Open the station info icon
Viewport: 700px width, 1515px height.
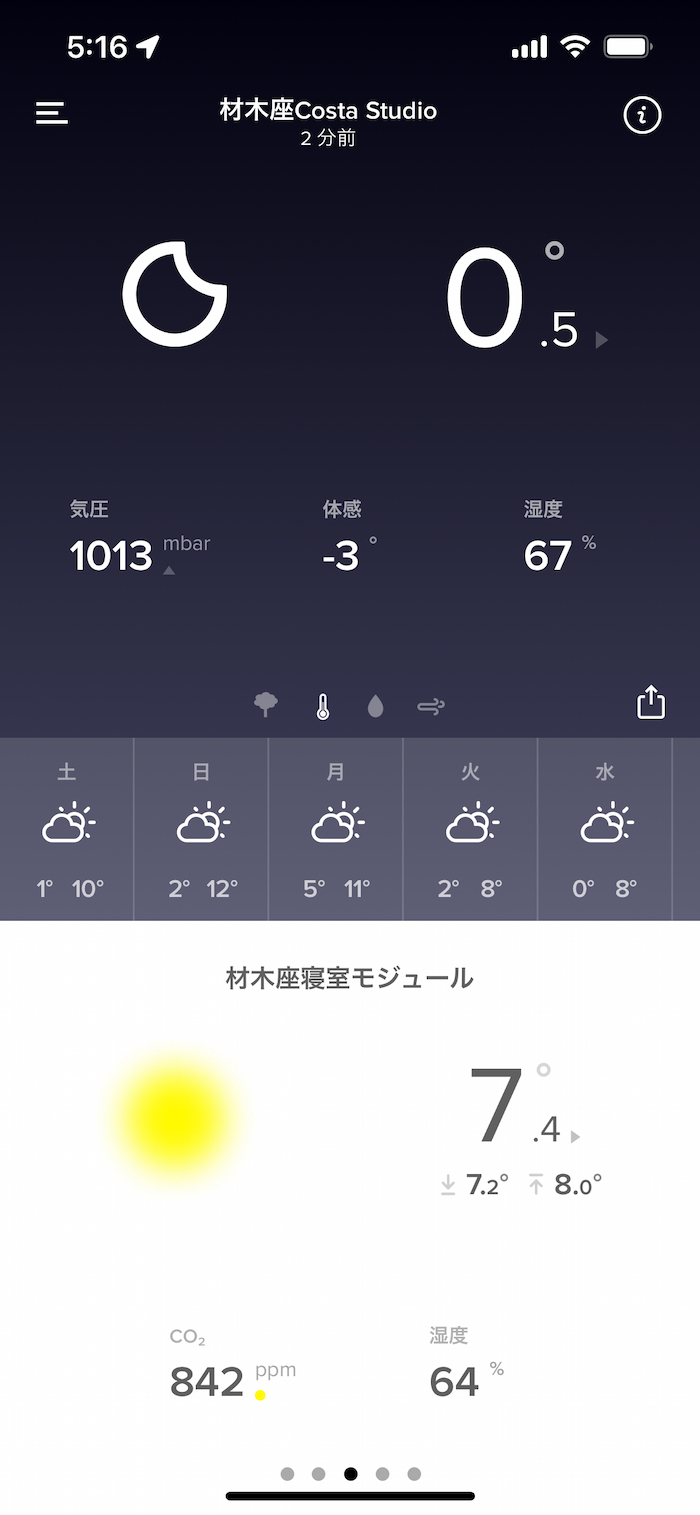642,116
